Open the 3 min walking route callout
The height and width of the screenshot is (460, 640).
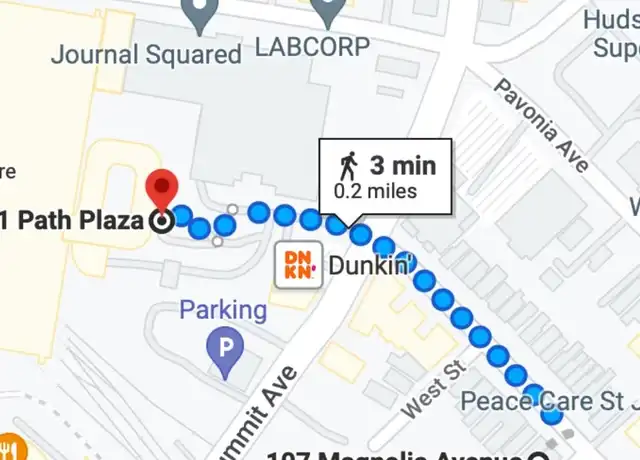pyautogui.click(x=385, y=176)
